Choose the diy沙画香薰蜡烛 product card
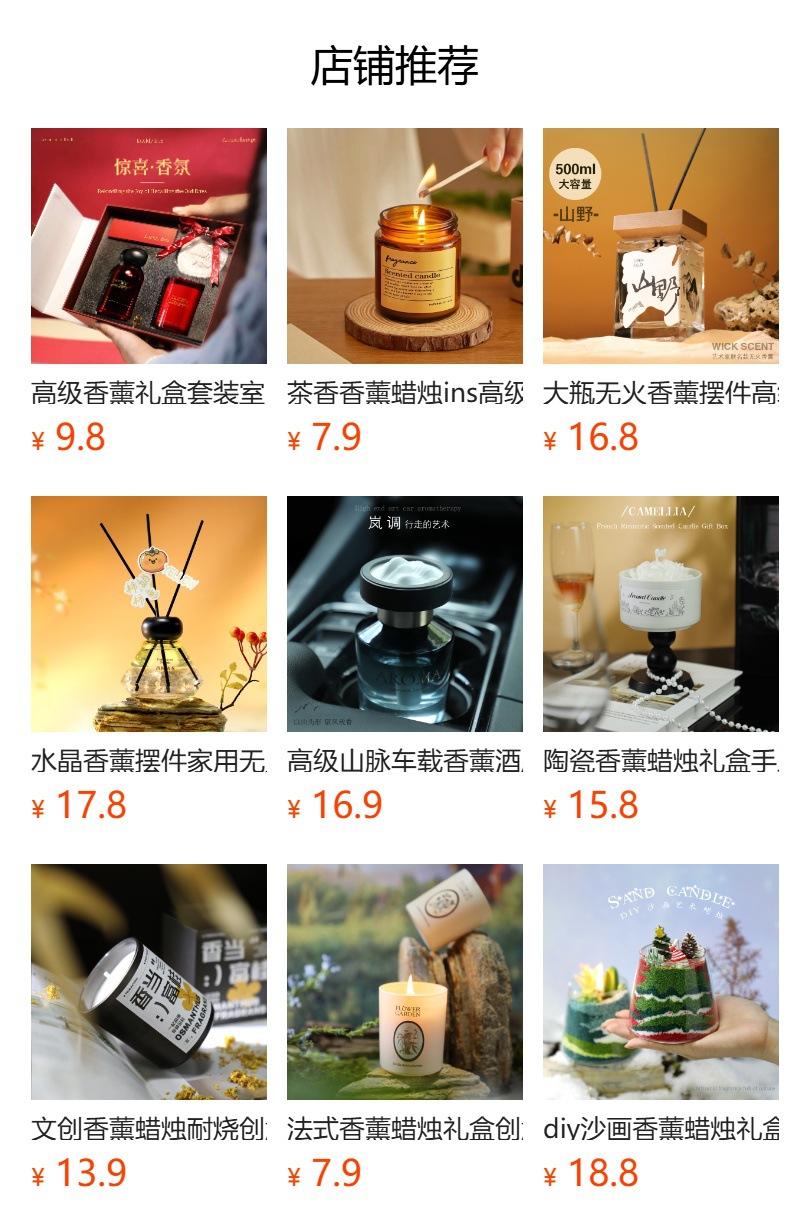This screenshot has height=1232, width=790. tap(660, 982)
